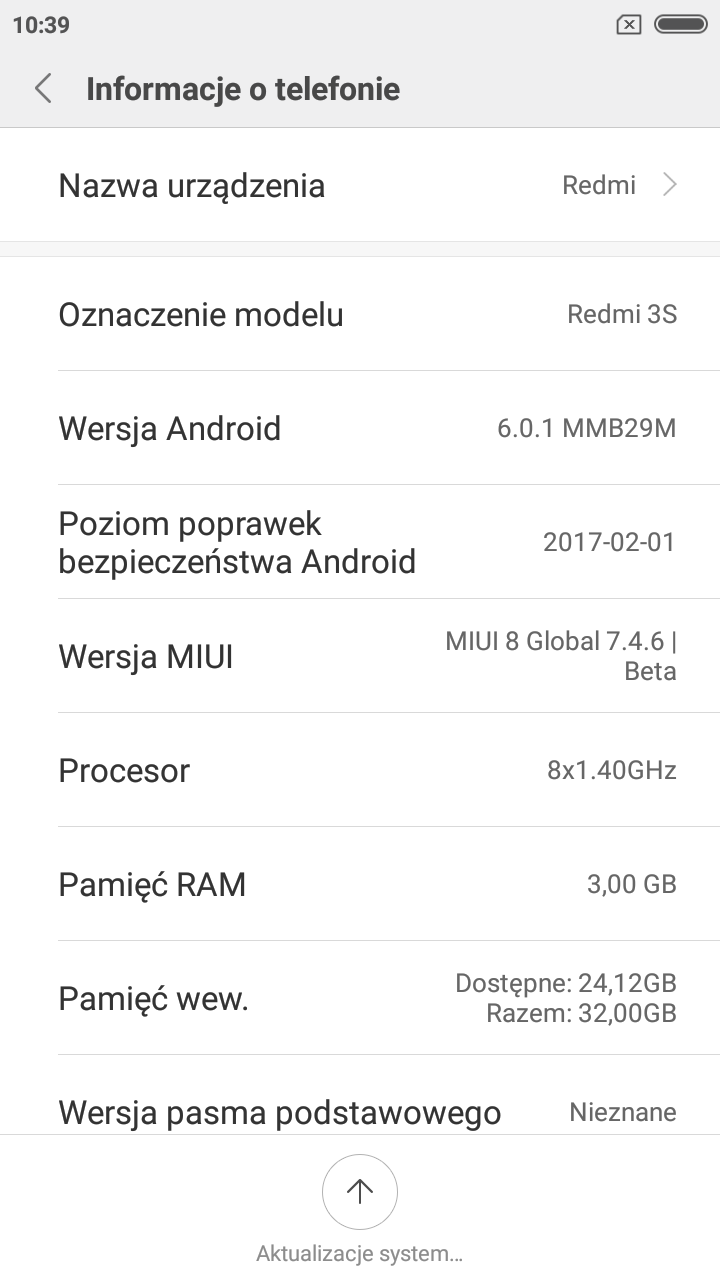The height and width of the screenshot is (1280, 720).
Task: Open the Pamięć wew. storage row
Action: pos(360,999)
